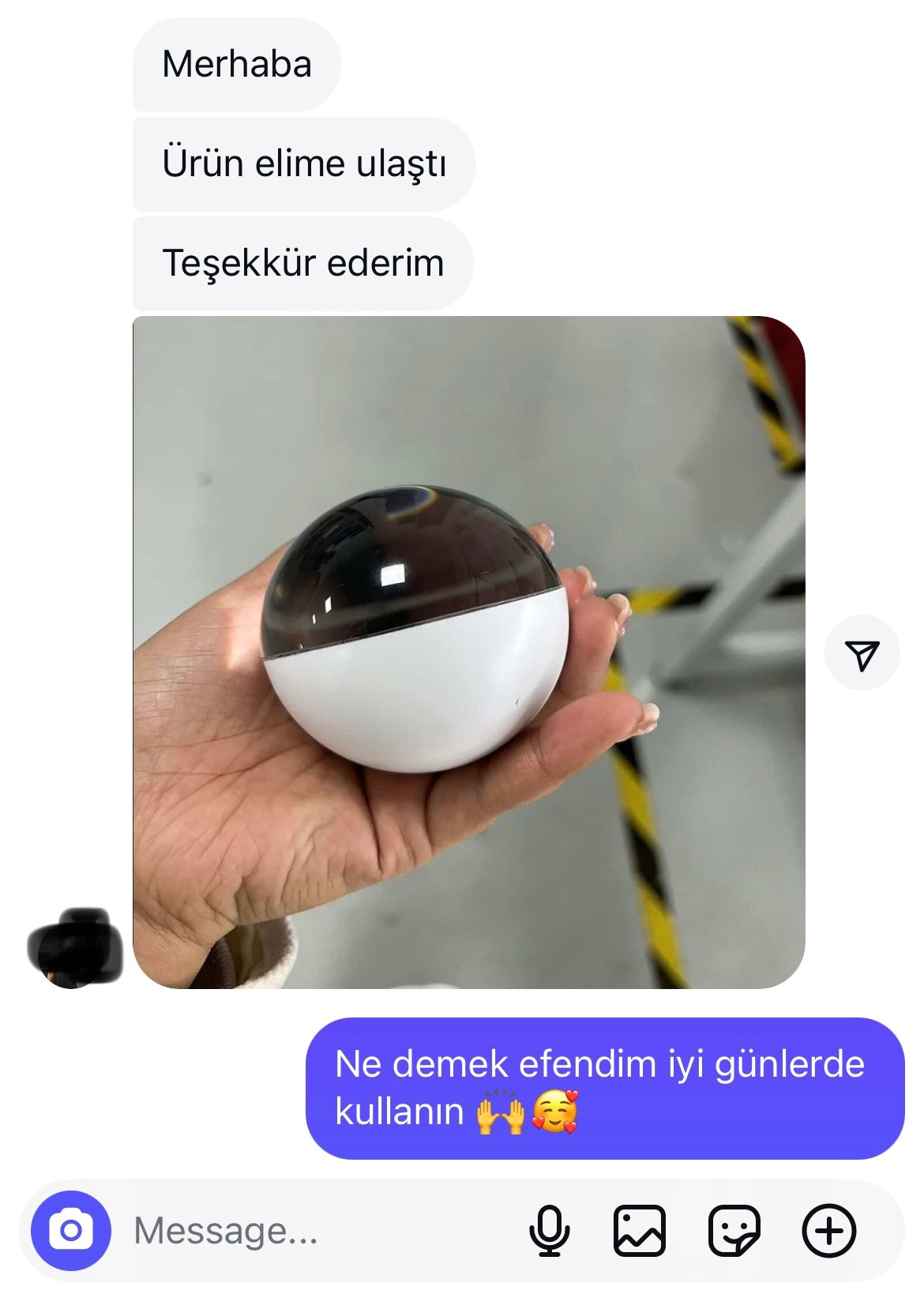Viewport: 924px width, 1294px height.
Task: Forward the received photo with share arrow
Action: click(x=862, y=653)
